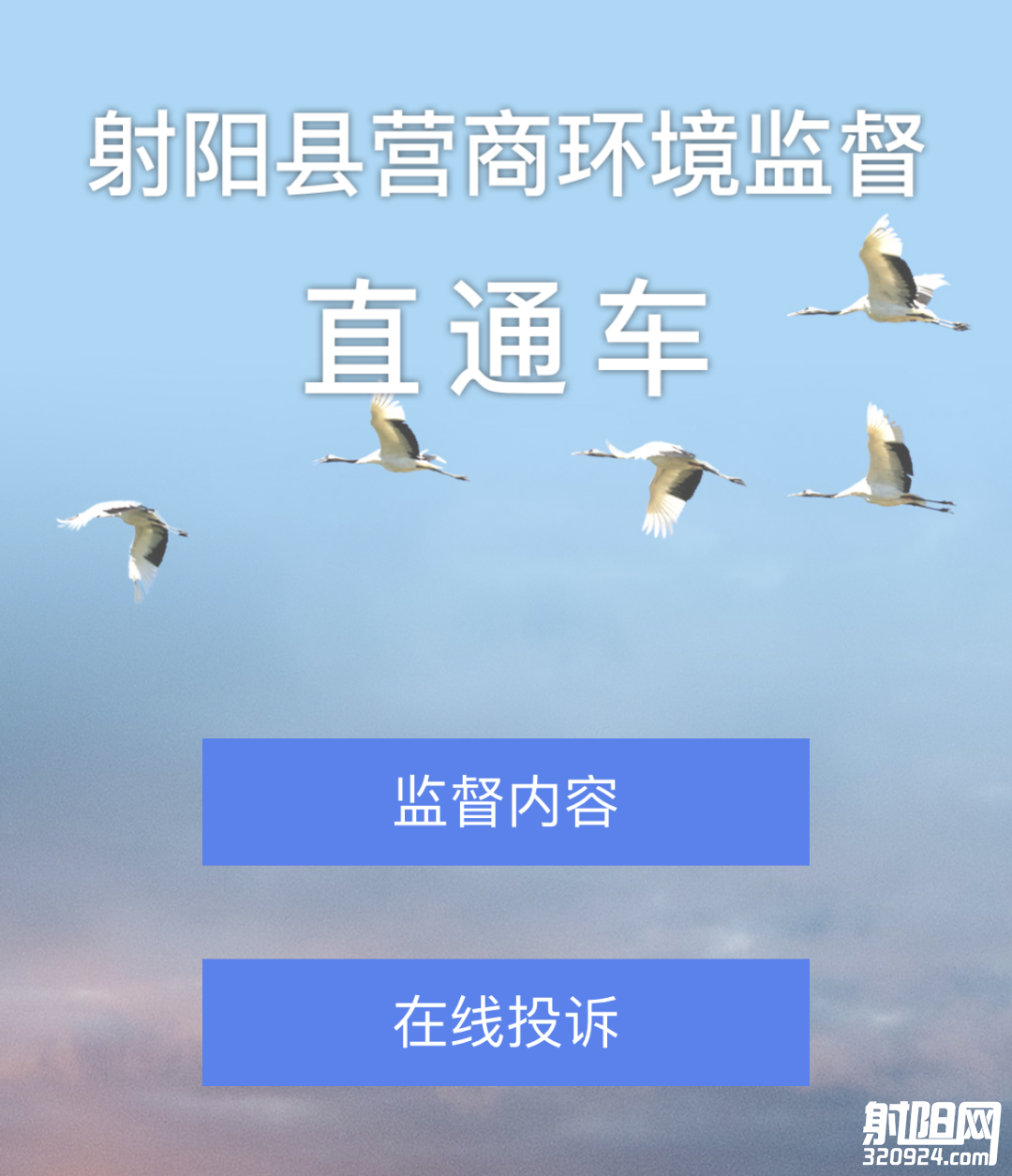1012x1176 pixels.
Task: Tap 在线投诉 to file a complaint
Action: click(x=505, y=1021)
